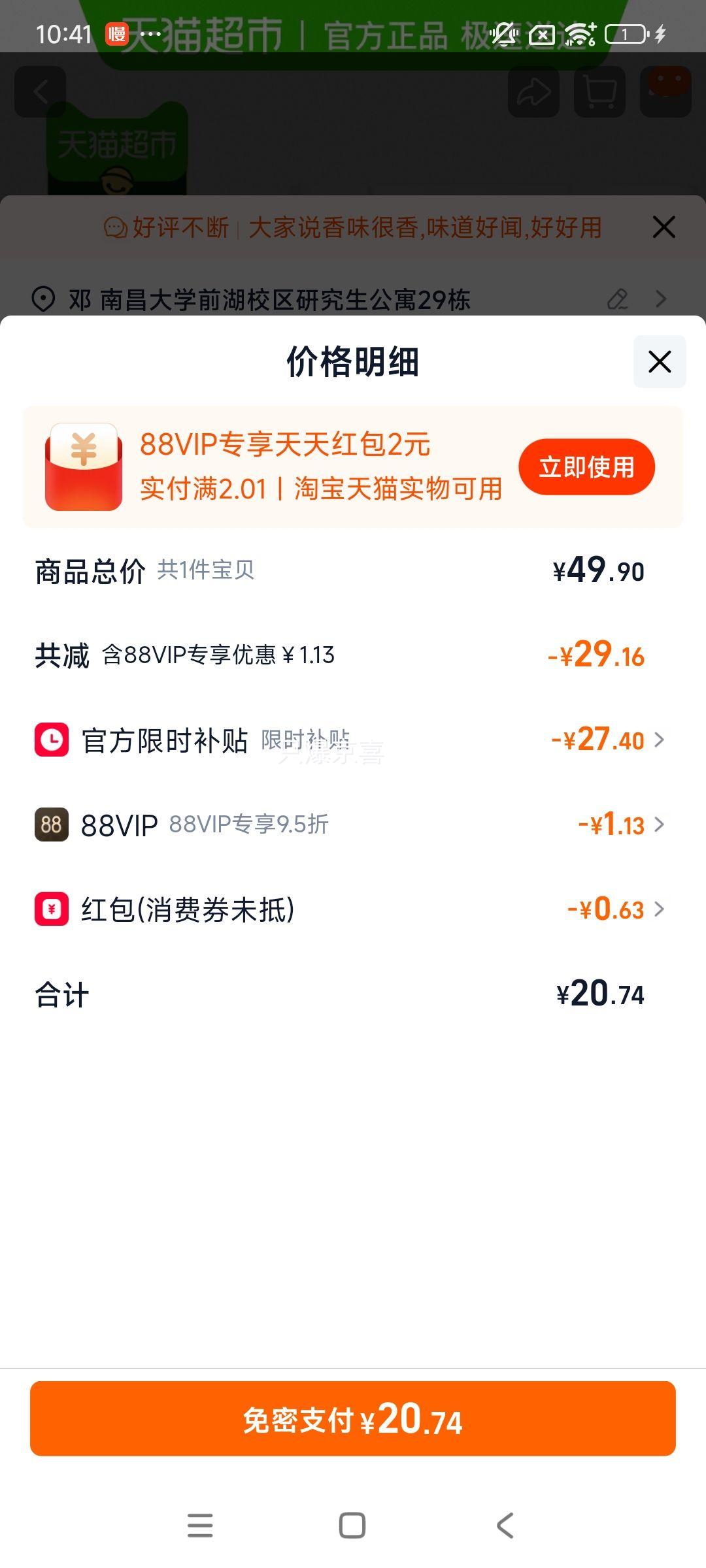This screenshot has height=1568, width=706.
Task: Tap the system back button
Action: [x=505, y=1526]
